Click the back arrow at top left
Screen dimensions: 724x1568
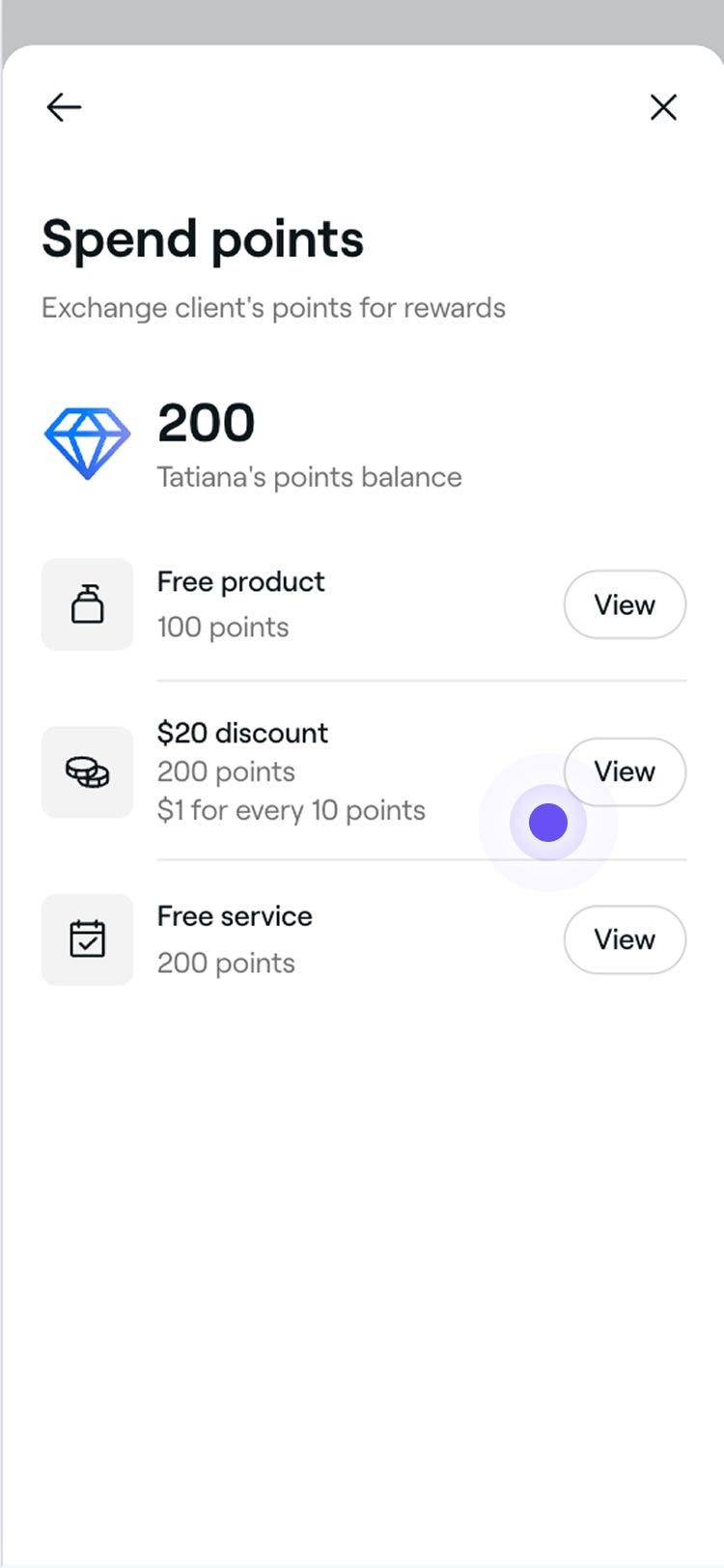(64, 107)
